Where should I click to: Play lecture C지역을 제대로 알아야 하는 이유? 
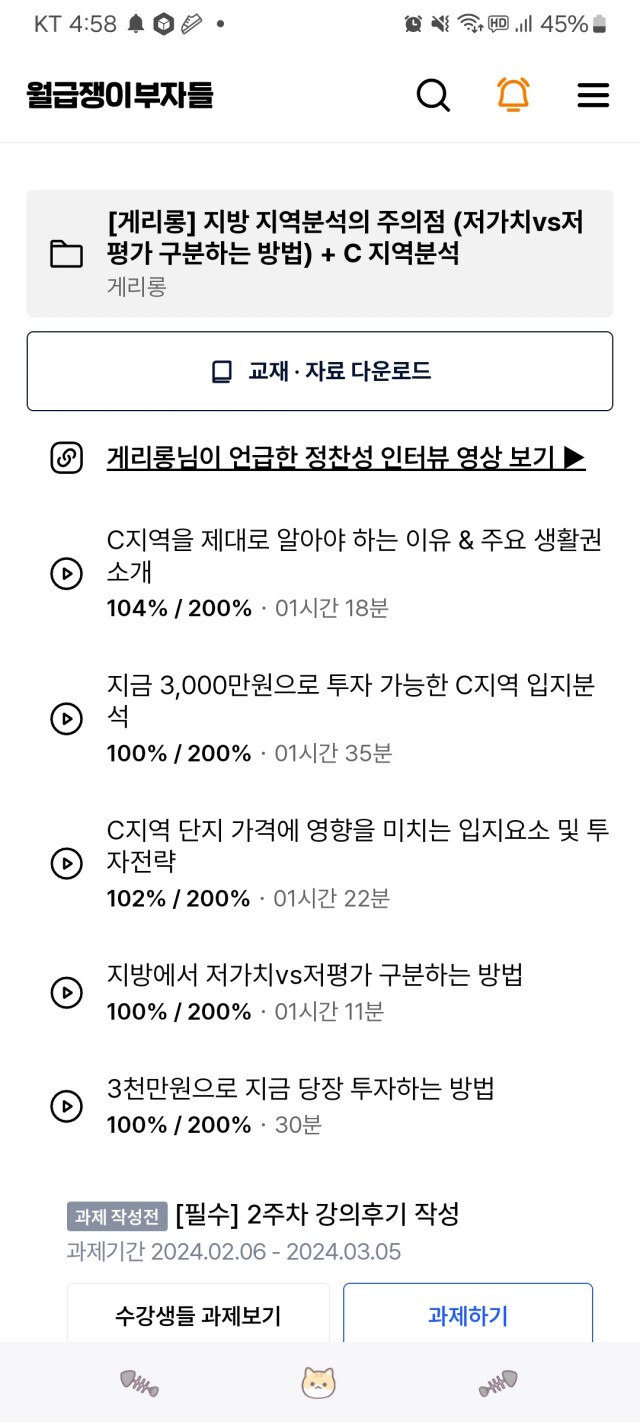coord(320,573)
